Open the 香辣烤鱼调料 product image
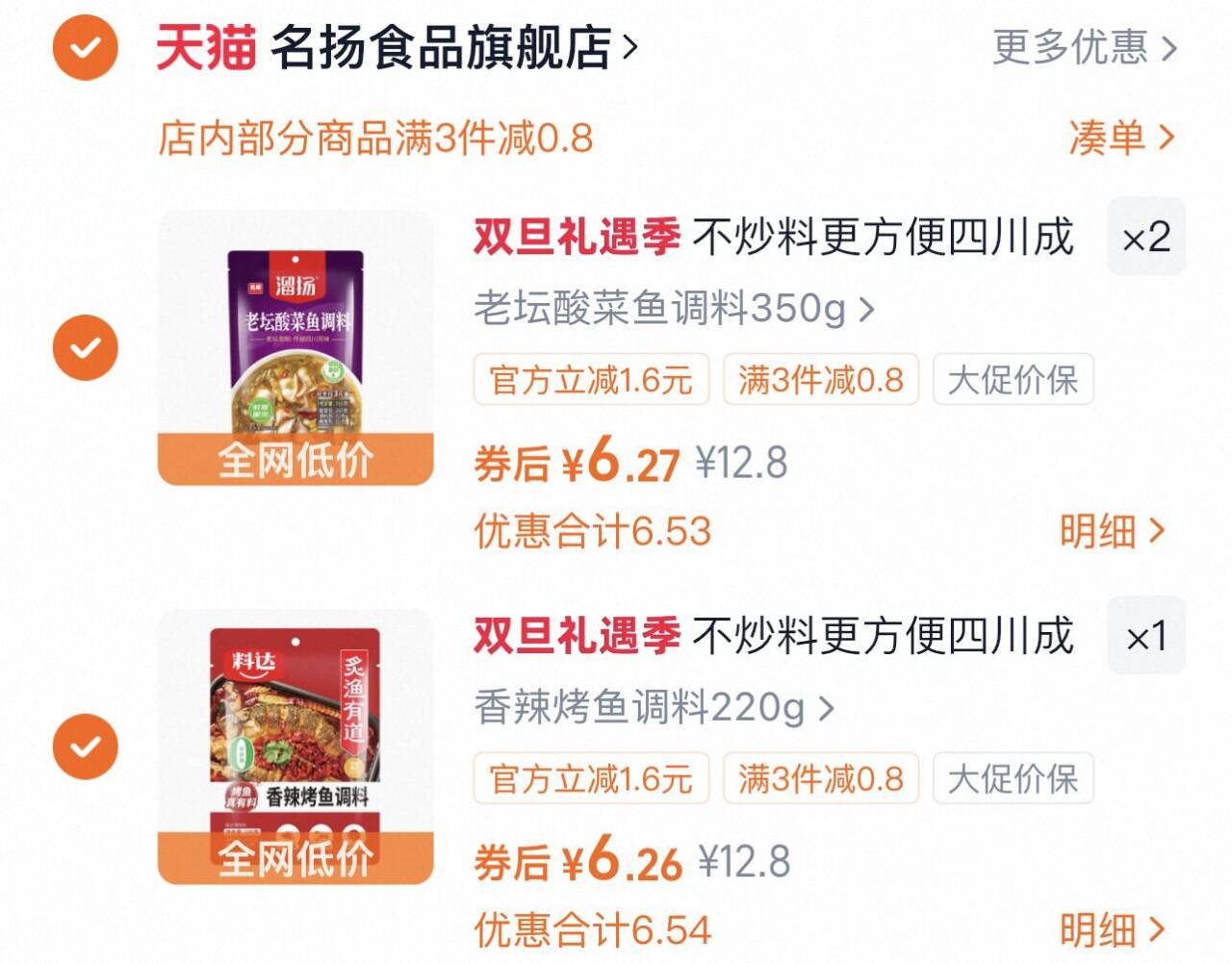 pos(295,747)
